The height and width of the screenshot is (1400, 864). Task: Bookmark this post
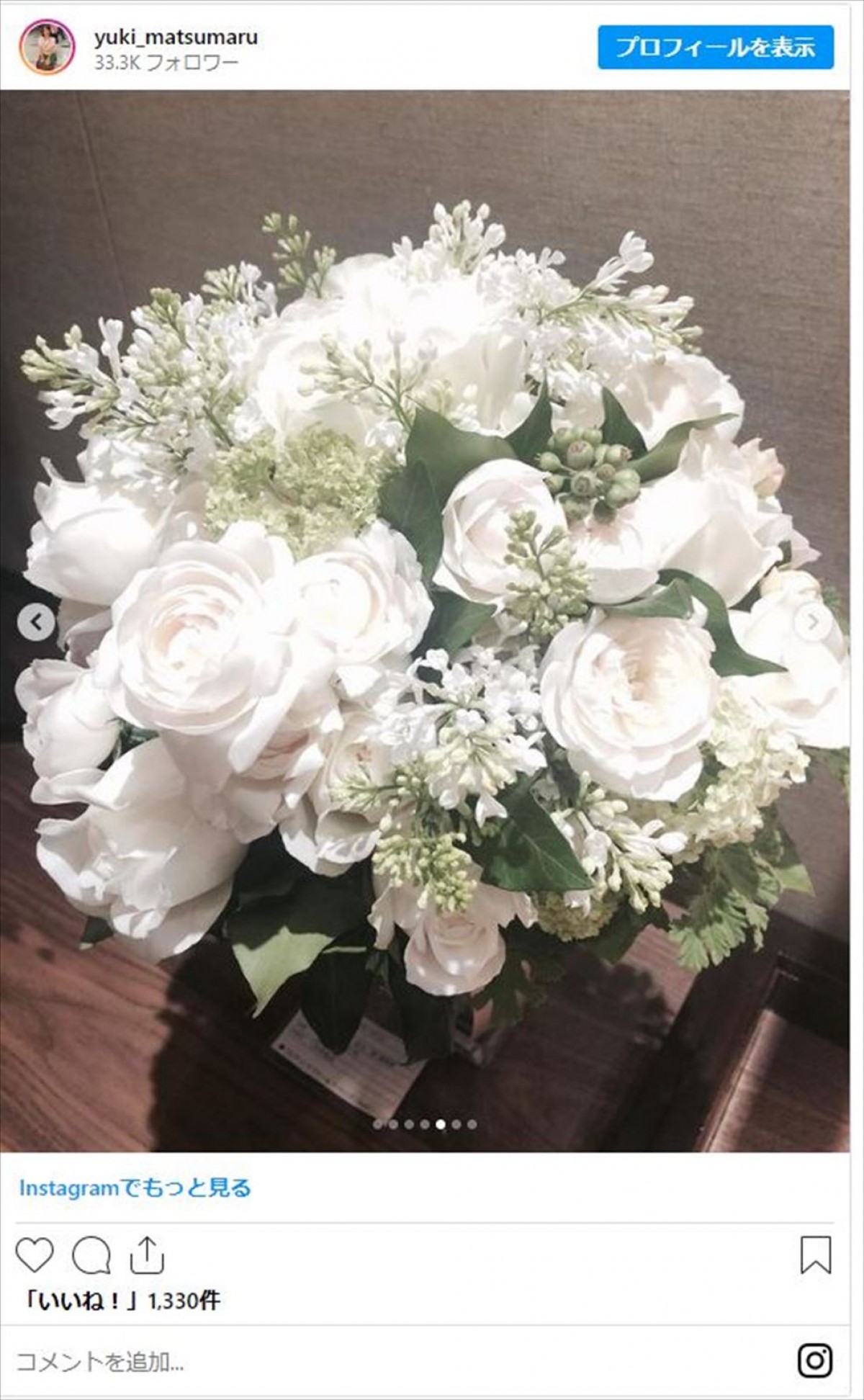tap(815, 1255)
